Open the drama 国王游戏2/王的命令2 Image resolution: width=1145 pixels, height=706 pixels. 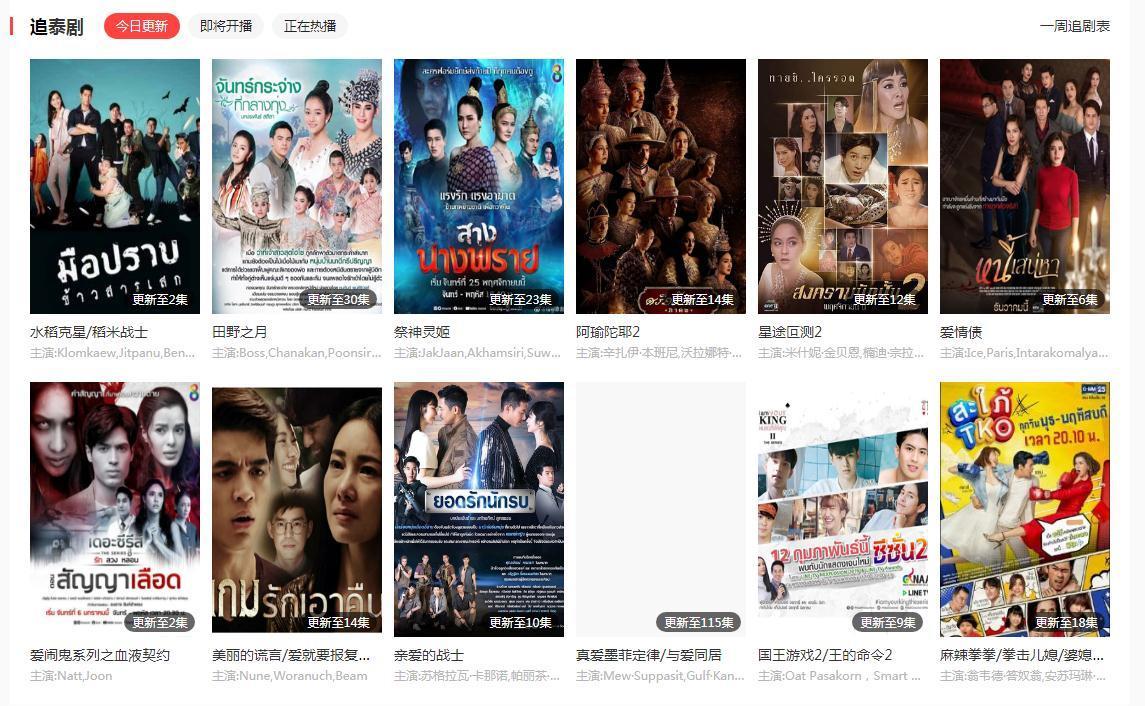[x=843, y=509]
